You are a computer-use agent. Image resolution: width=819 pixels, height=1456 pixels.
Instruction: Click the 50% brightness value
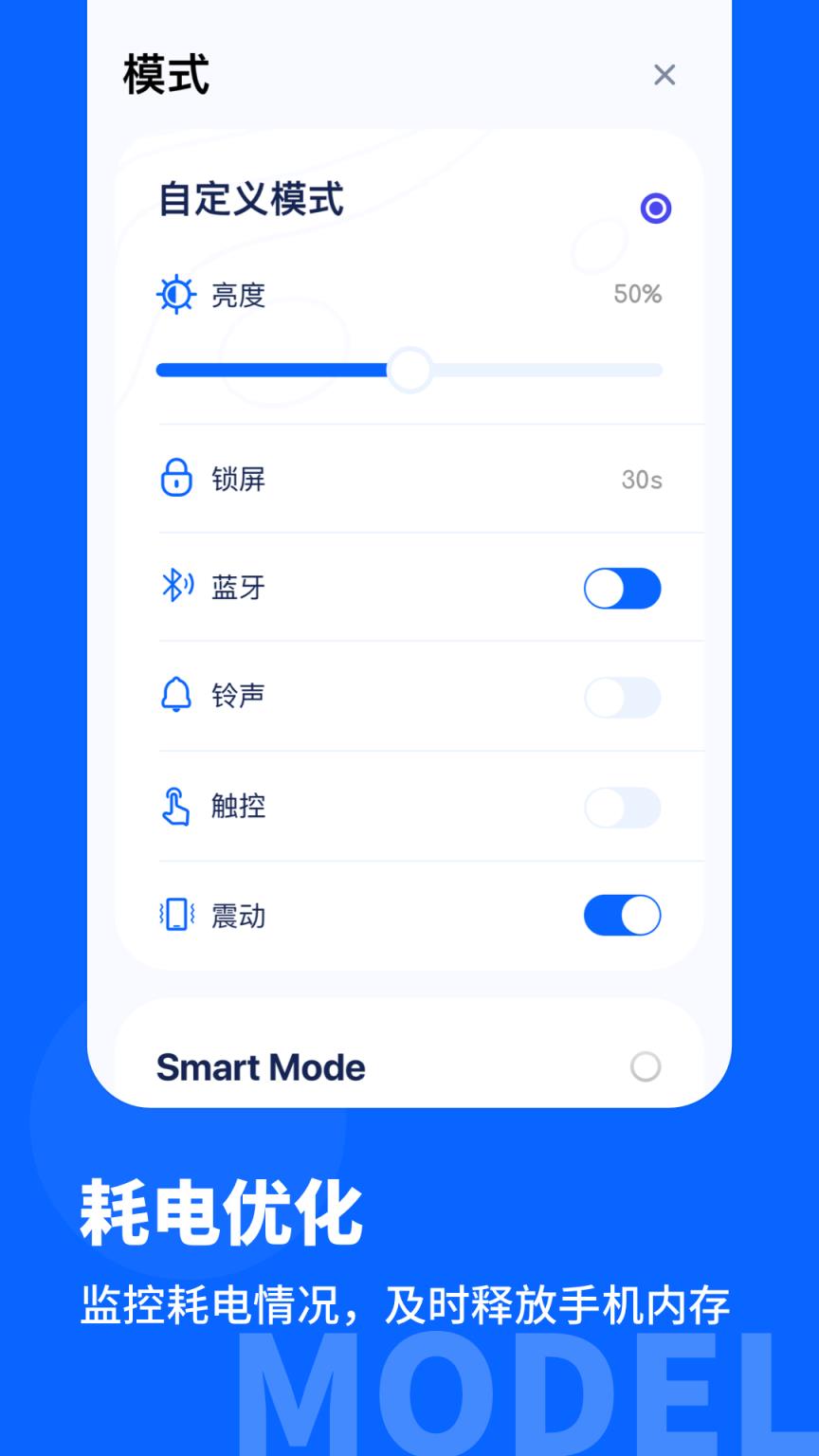pos(636,295)
